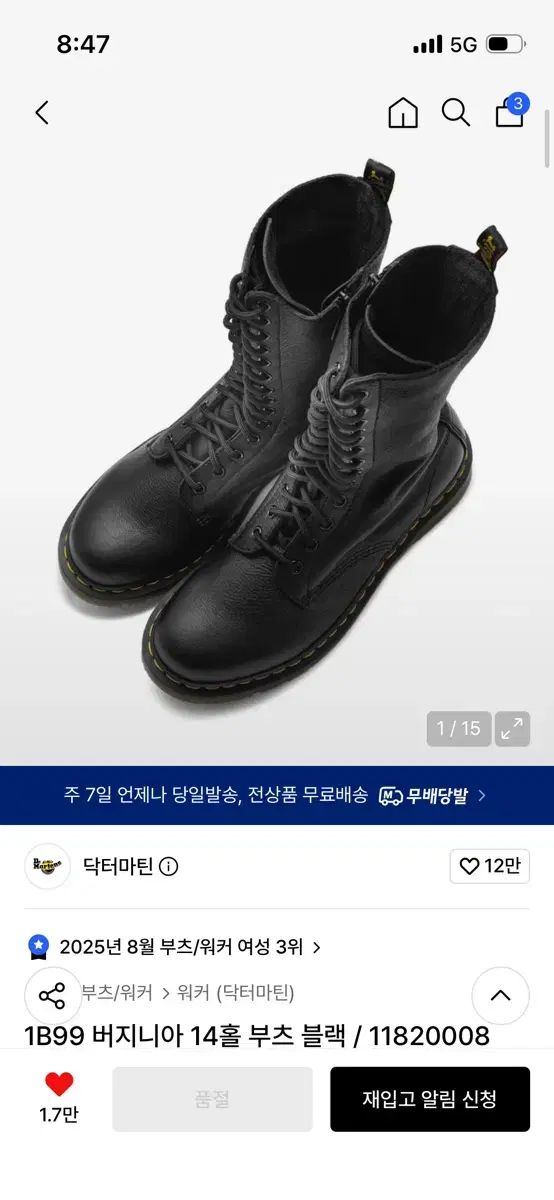Share this product

(52, 996)
